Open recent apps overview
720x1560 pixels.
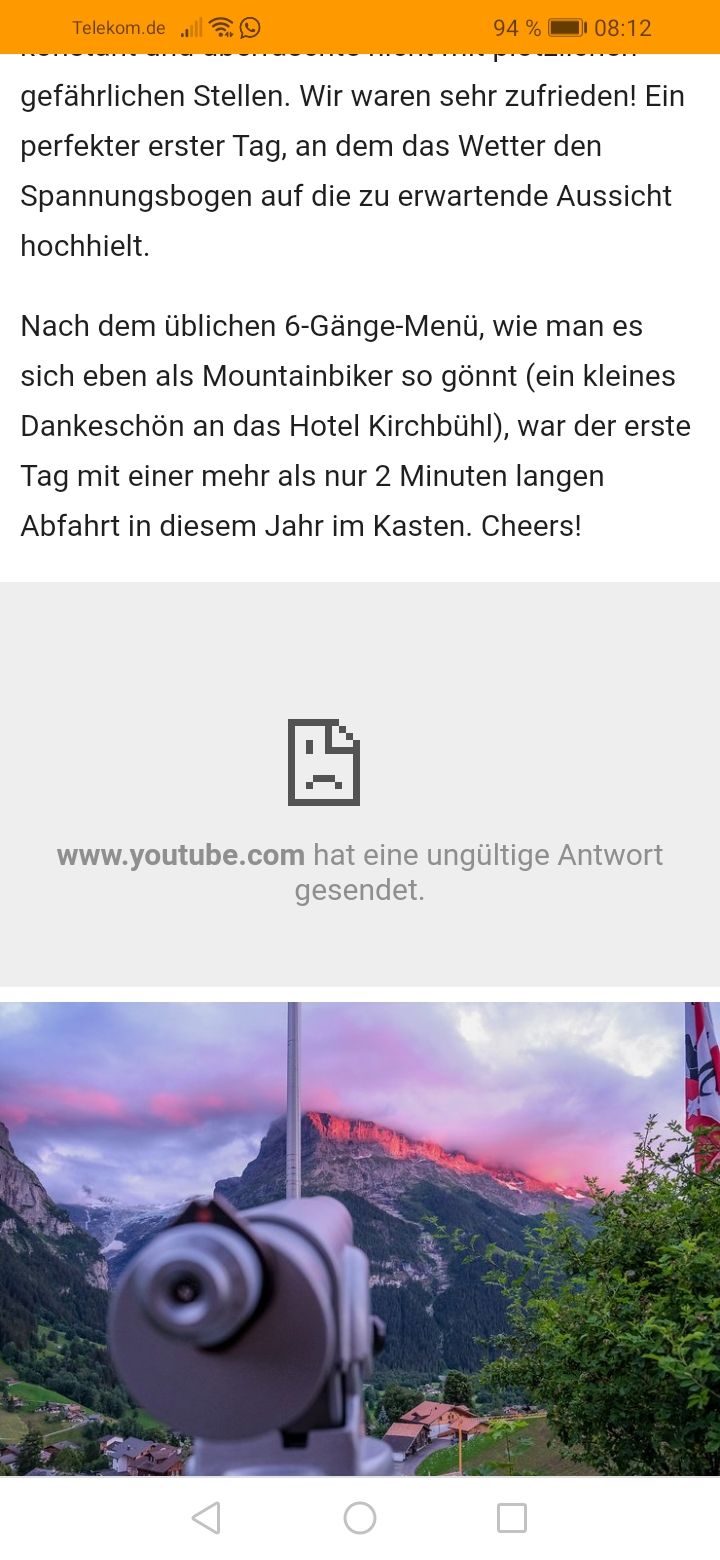click(x=512, y=1518)
